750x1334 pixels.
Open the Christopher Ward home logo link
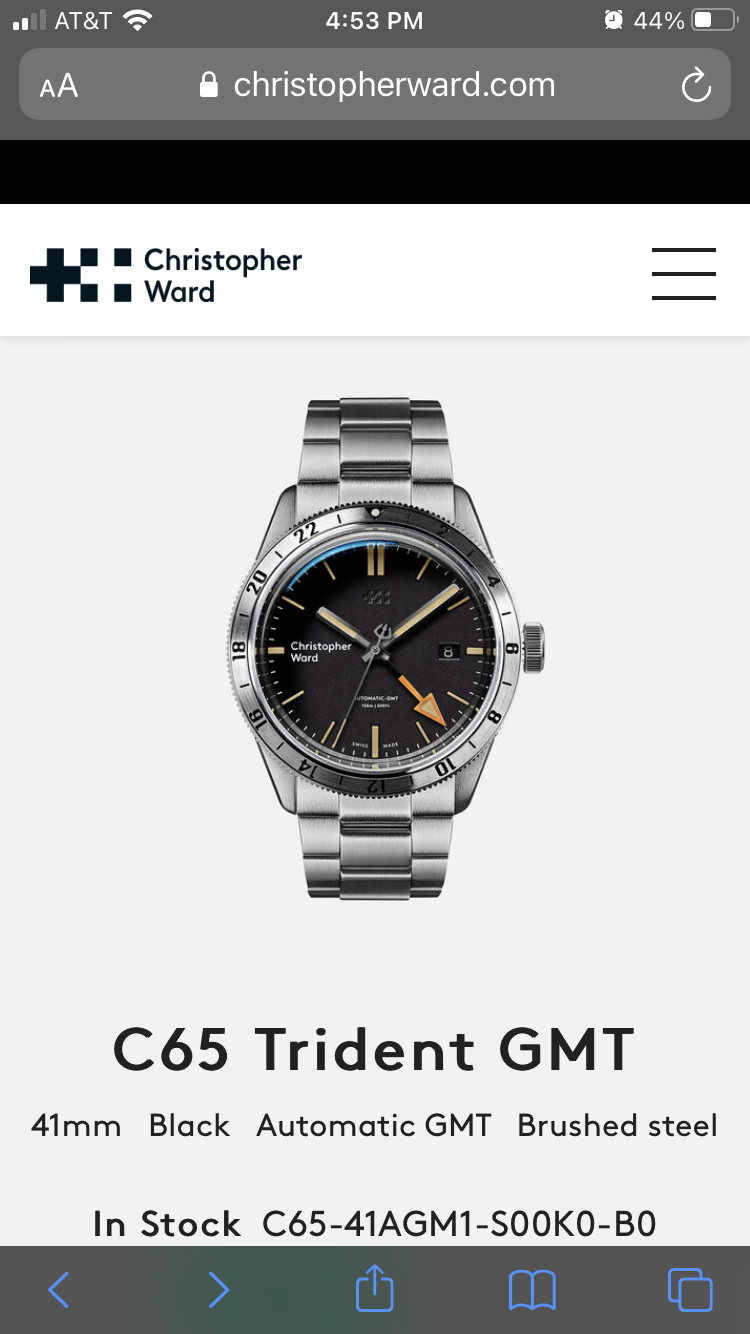click(166, 275)
